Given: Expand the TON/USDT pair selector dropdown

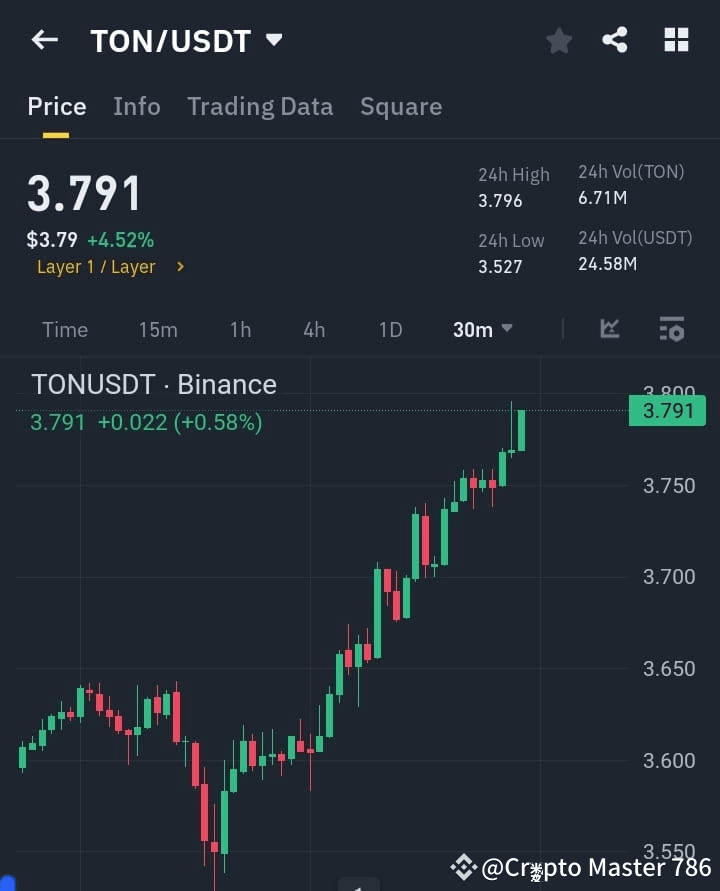Looking at the screenshot, I should click(273, 41).
